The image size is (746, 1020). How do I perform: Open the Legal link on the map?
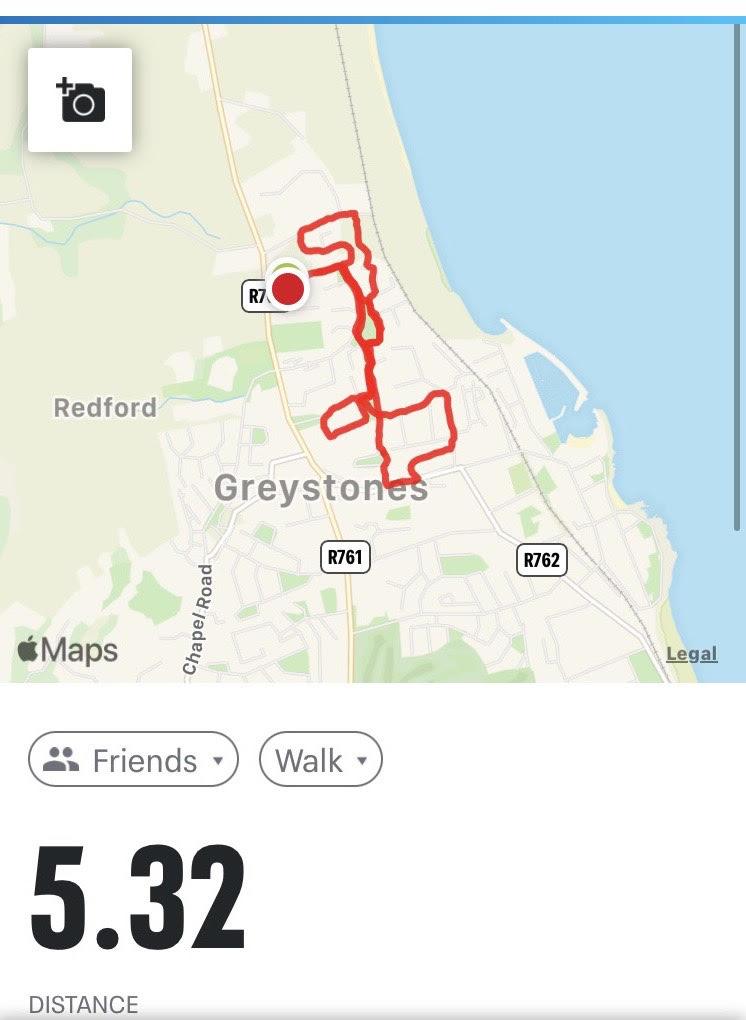point(692,654)
